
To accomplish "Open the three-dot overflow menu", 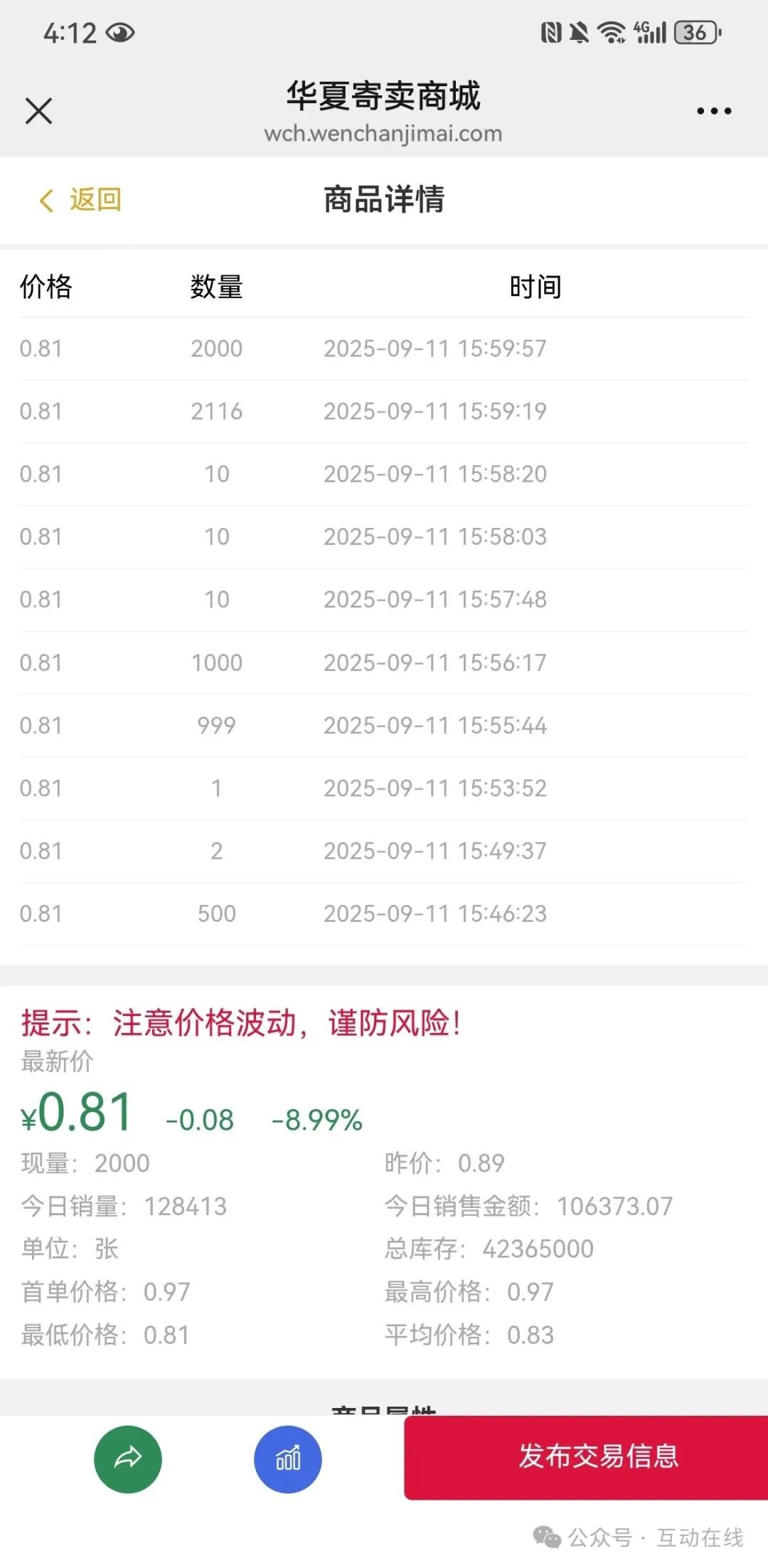I will (x=714, y=111).
